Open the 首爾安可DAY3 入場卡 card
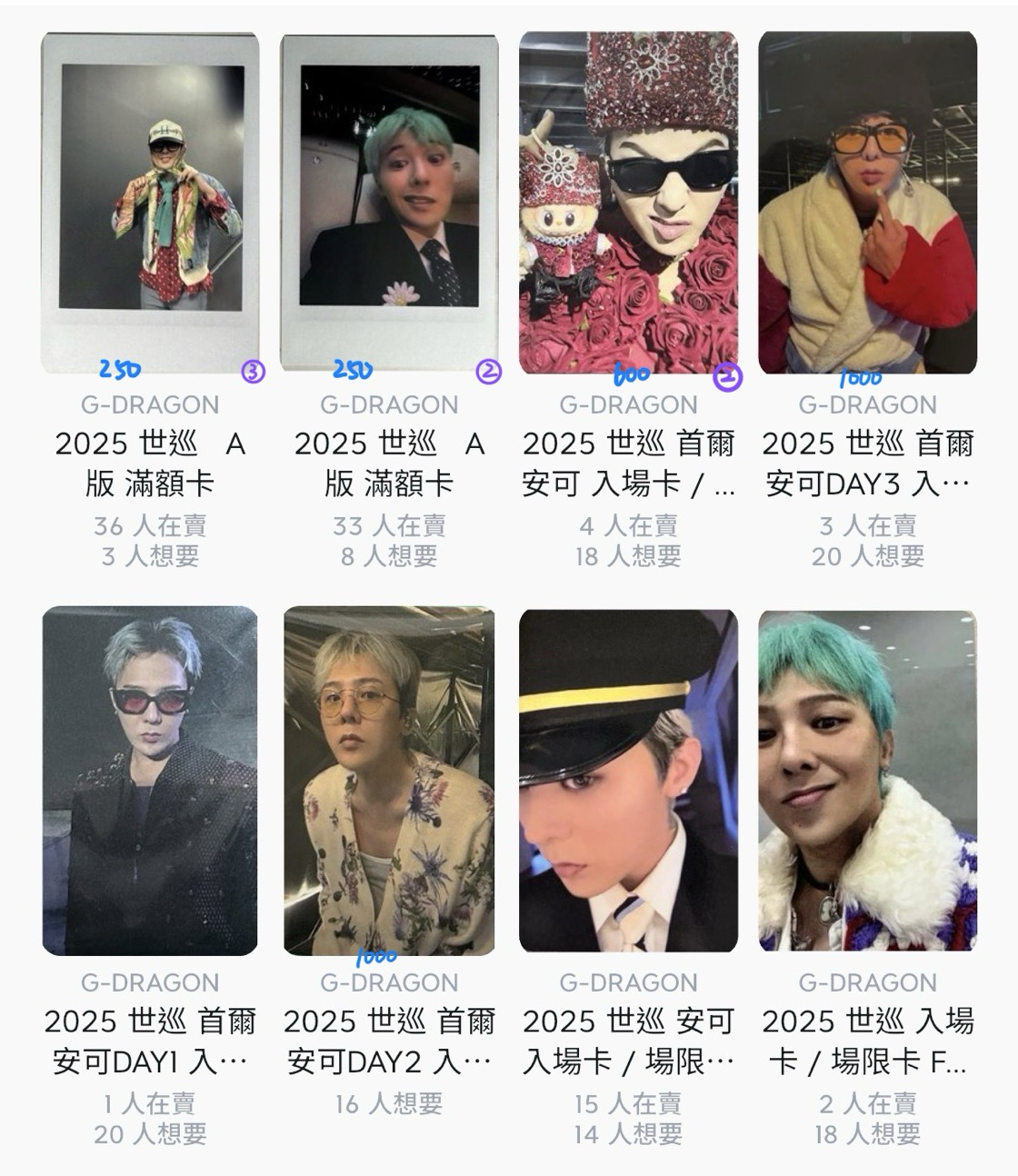 pos(867,202)
